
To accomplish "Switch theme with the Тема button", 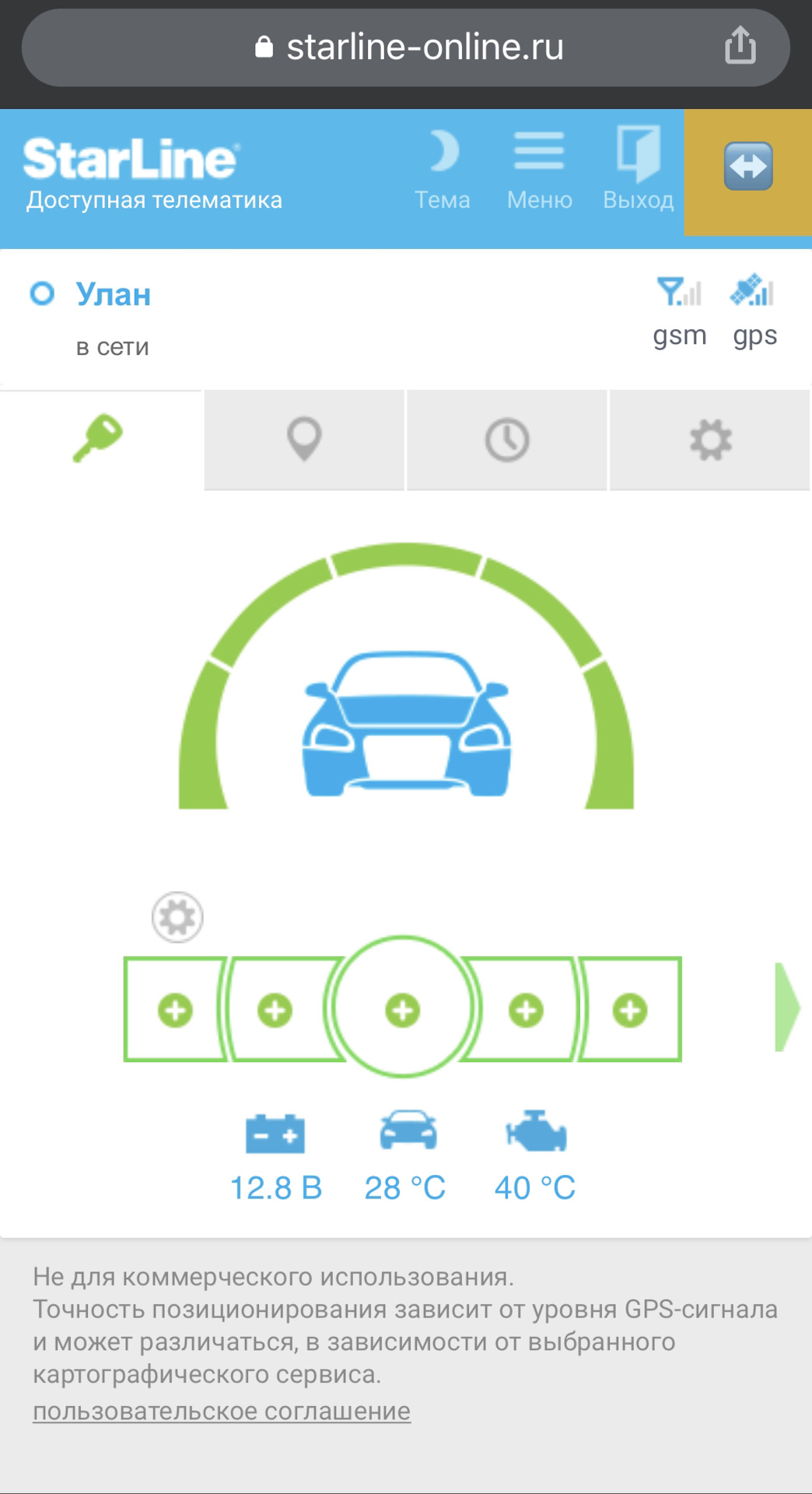I will pyautogui.click(x=443, y=170).
